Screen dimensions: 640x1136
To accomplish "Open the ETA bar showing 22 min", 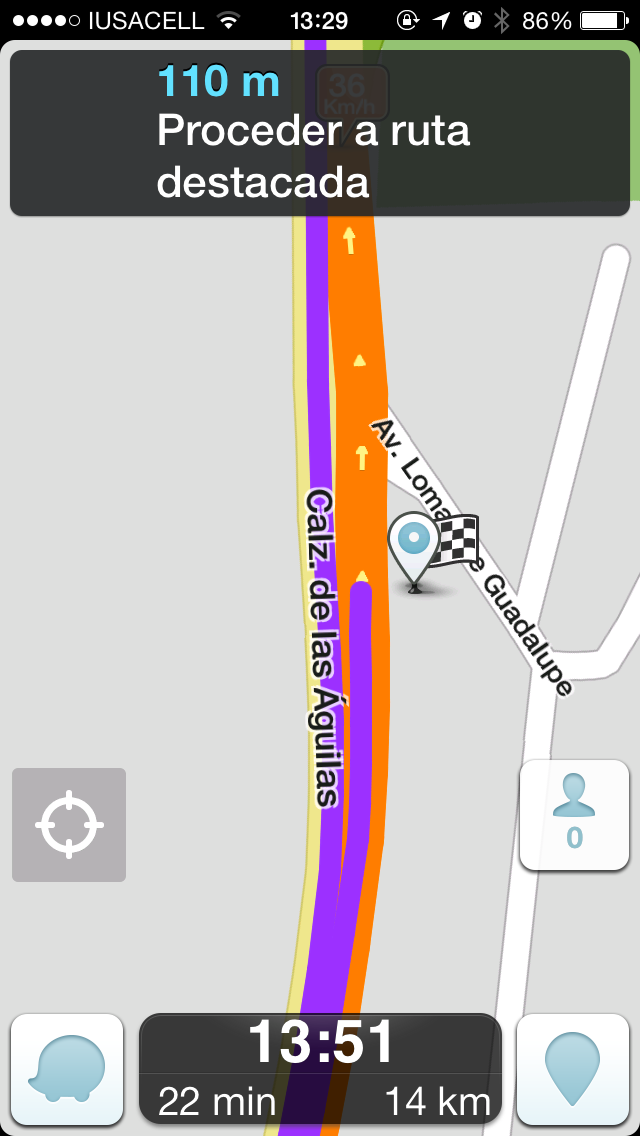I will (320, 1069).
